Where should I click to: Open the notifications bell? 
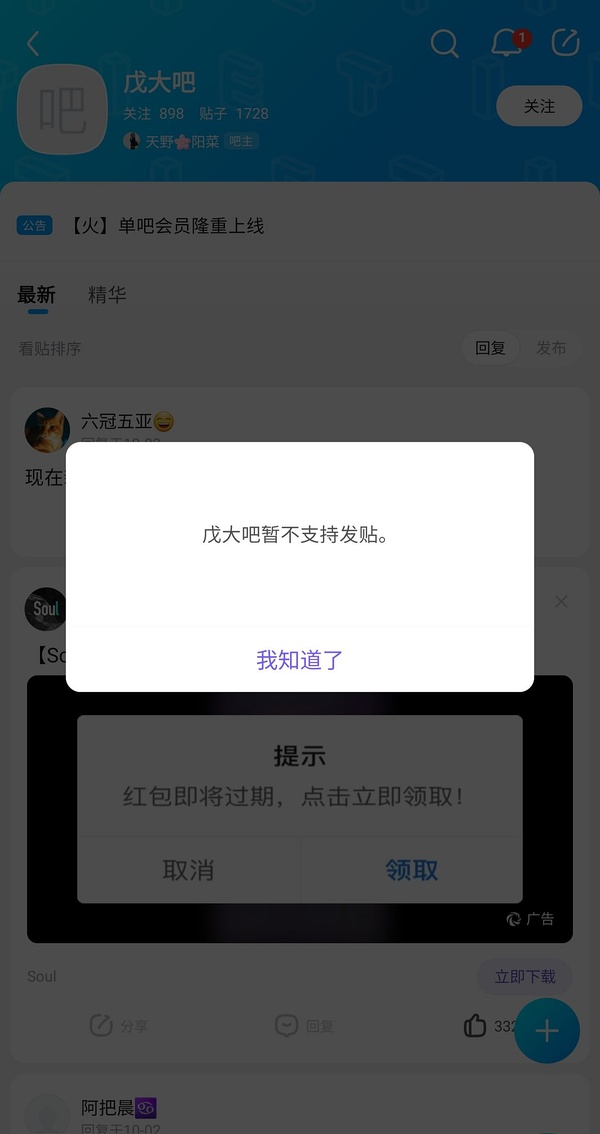506,43
